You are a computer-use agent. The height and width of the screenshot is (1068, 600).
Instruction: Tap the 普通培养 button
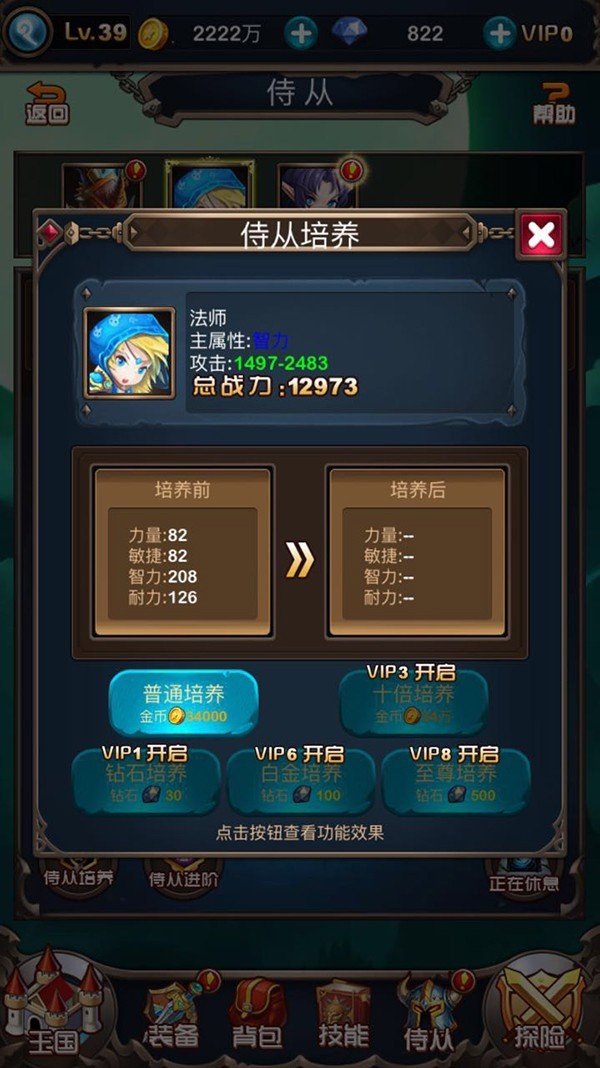(x=183, y=702)
